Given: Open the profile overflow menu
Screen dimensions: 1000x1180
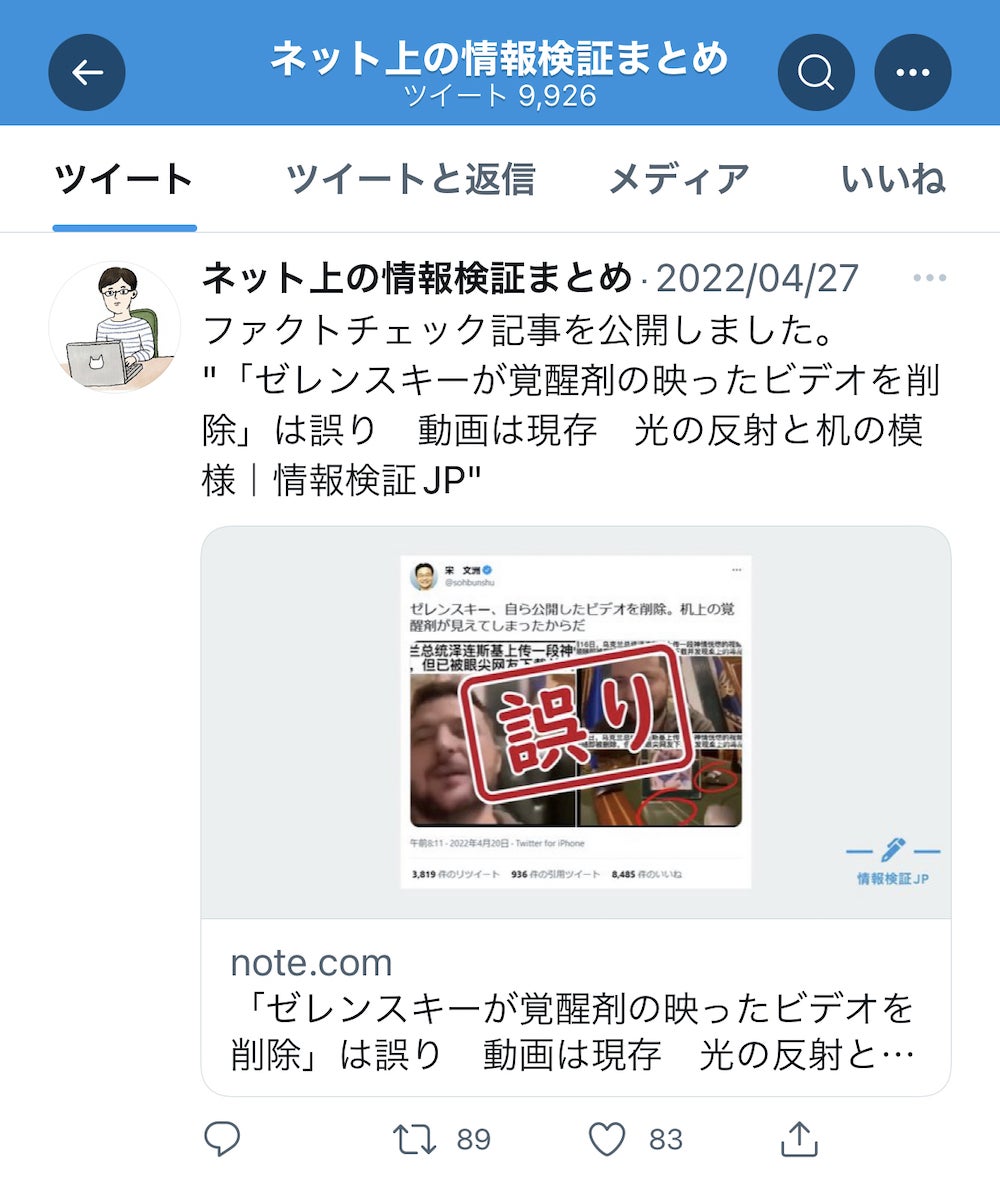Looking at the screenshot, I should (912, 72).
